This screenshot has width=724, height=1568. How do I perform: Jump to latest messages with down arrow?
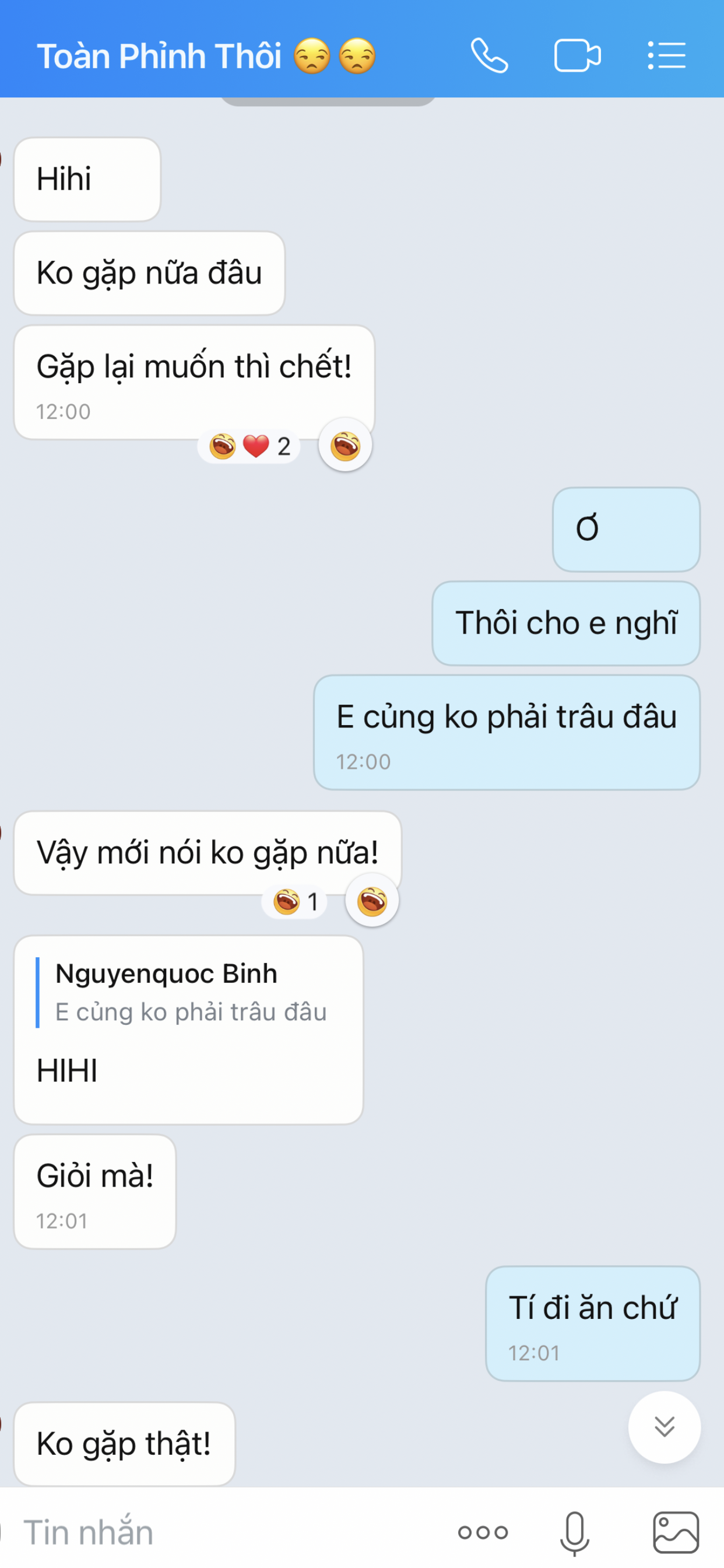tap(664, 1427)
